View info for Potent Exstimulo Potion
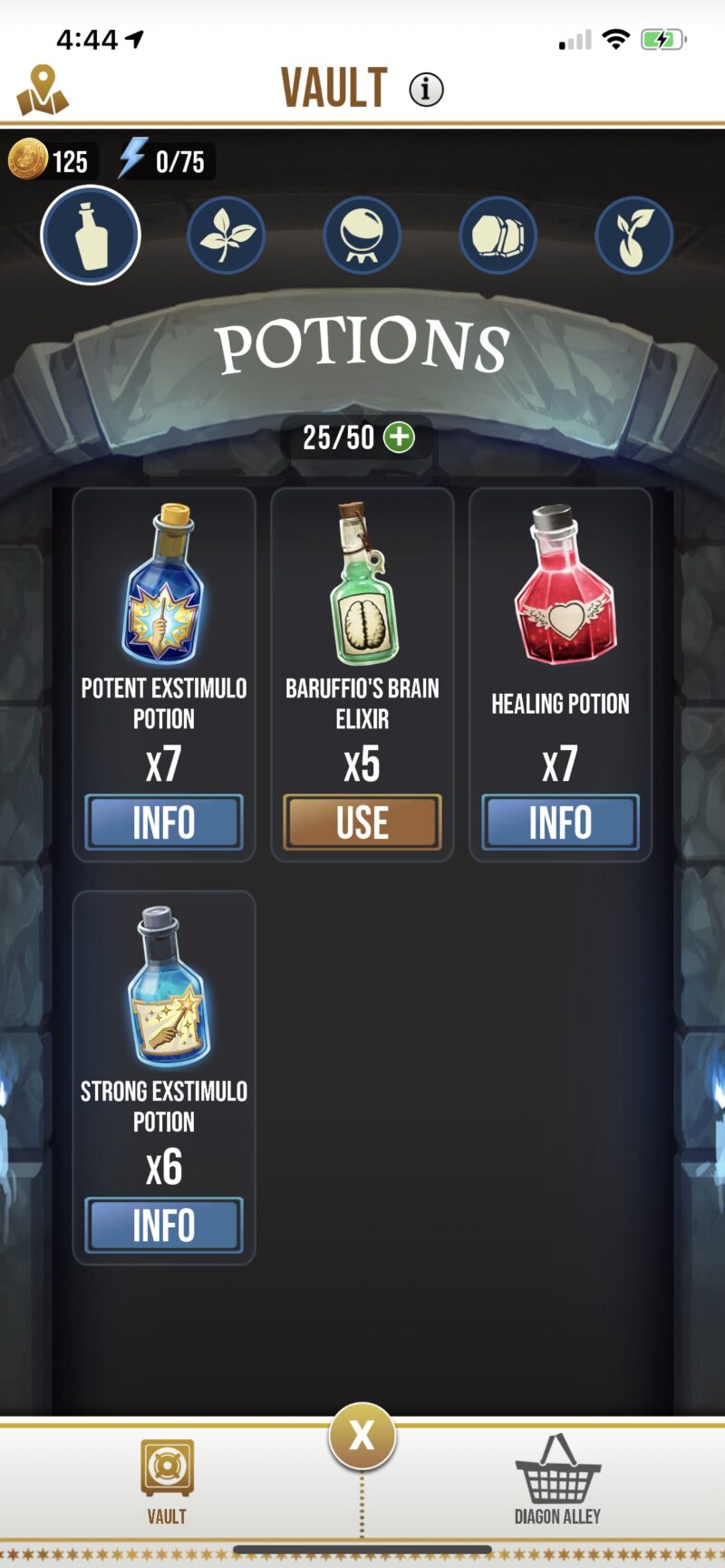The image size is (725, 1568). [x=164, y=822]
